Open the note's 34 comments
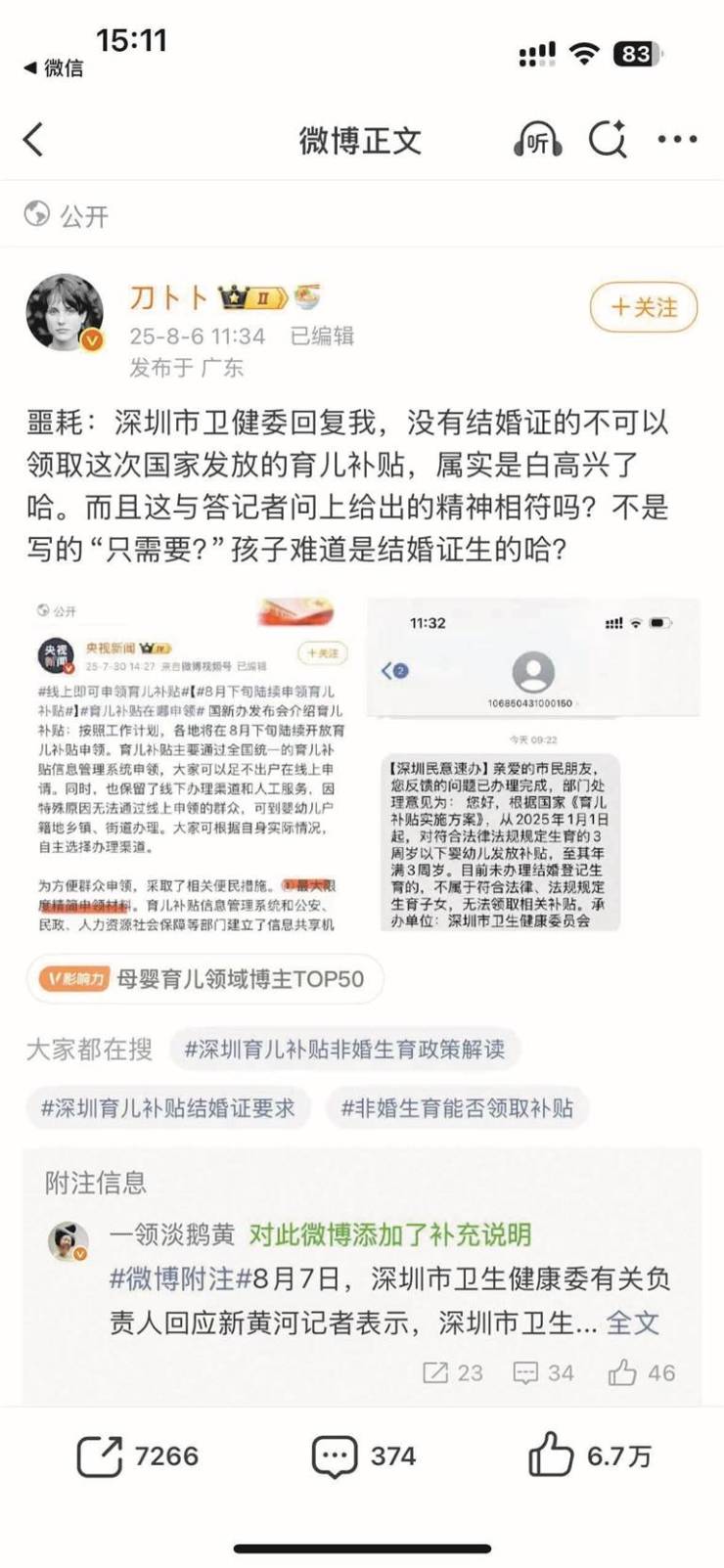 544,1372
